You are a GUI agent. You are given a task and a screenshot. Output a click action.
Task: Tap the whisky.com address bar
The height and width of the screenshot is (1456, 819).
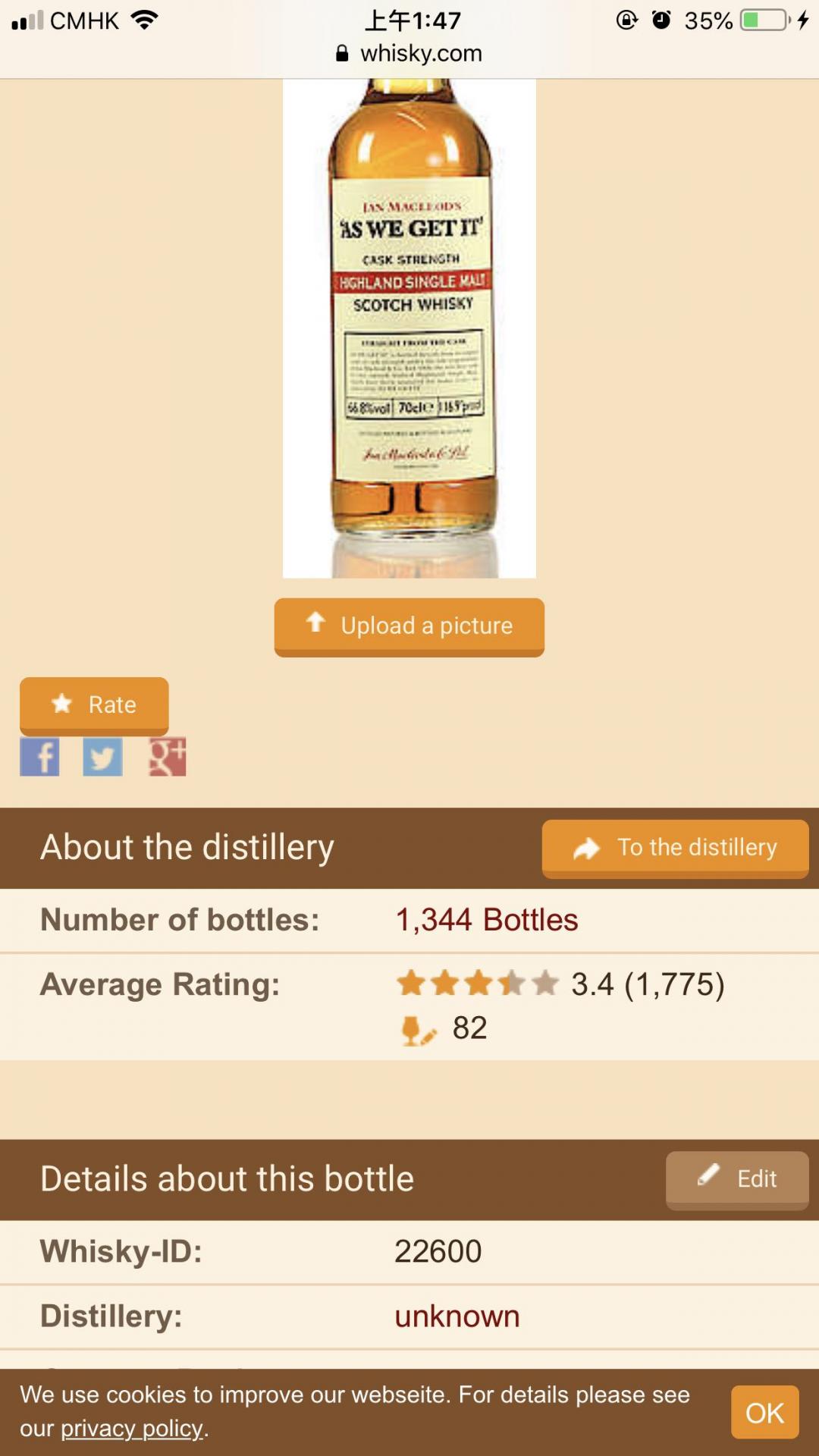409,53
